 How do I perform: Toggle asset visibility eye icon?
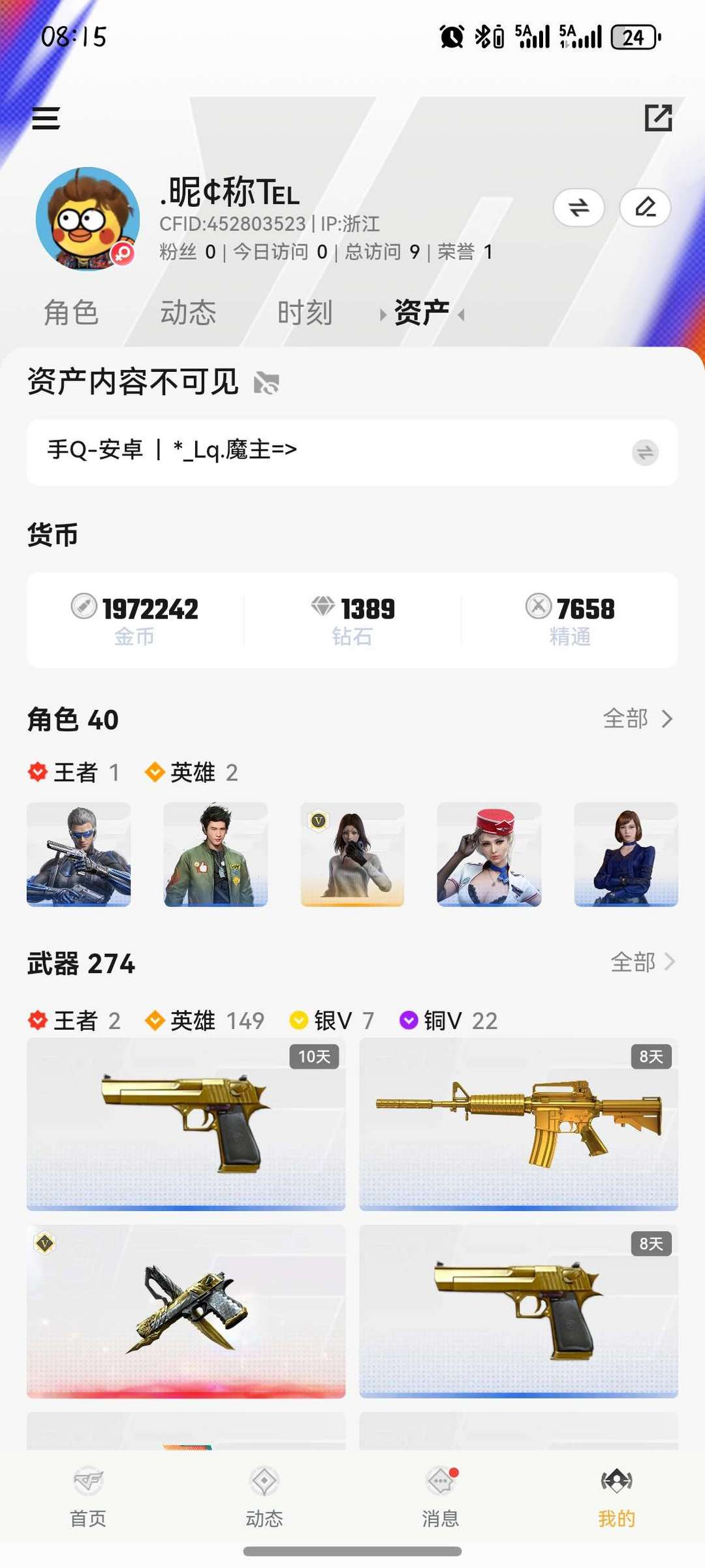pyautogui.click(x=266, y=383)
